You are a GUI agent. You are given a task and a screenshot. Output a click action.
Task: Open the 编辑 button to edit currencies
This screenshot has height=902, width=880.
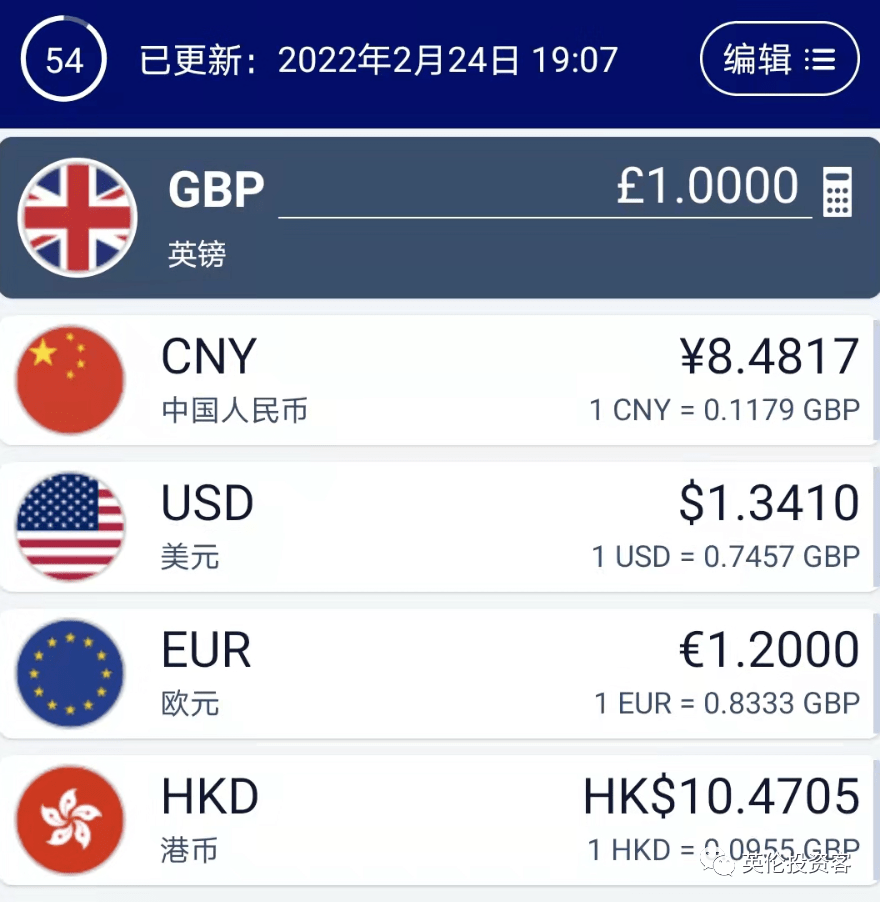click(780, 59)
